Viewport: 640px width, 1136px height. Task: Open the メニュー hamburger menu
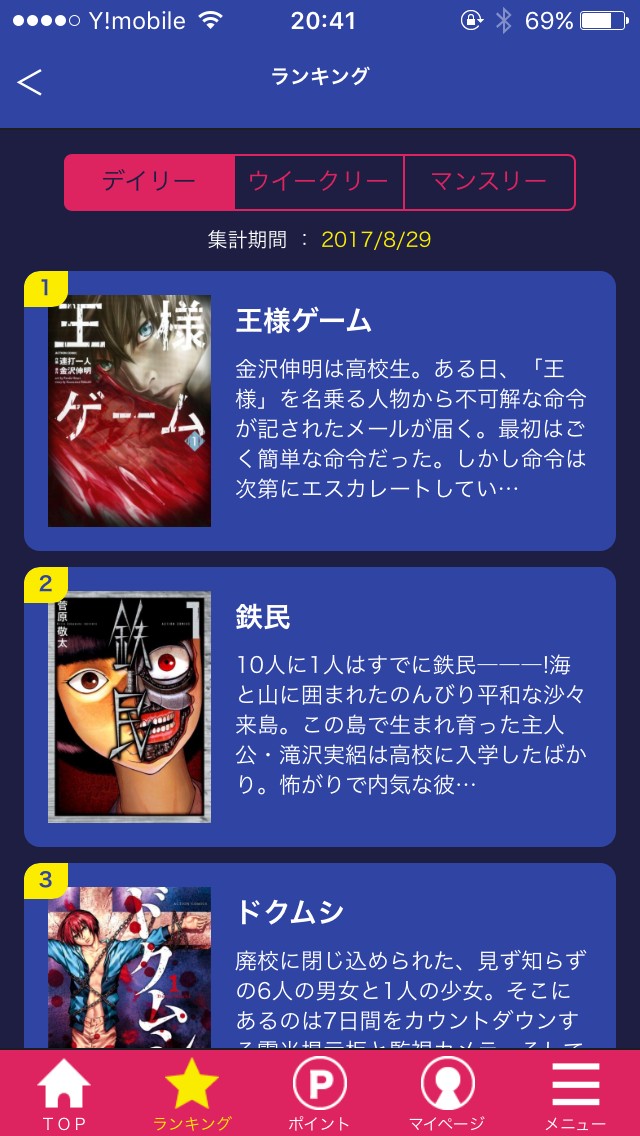tap(575, 1094)
